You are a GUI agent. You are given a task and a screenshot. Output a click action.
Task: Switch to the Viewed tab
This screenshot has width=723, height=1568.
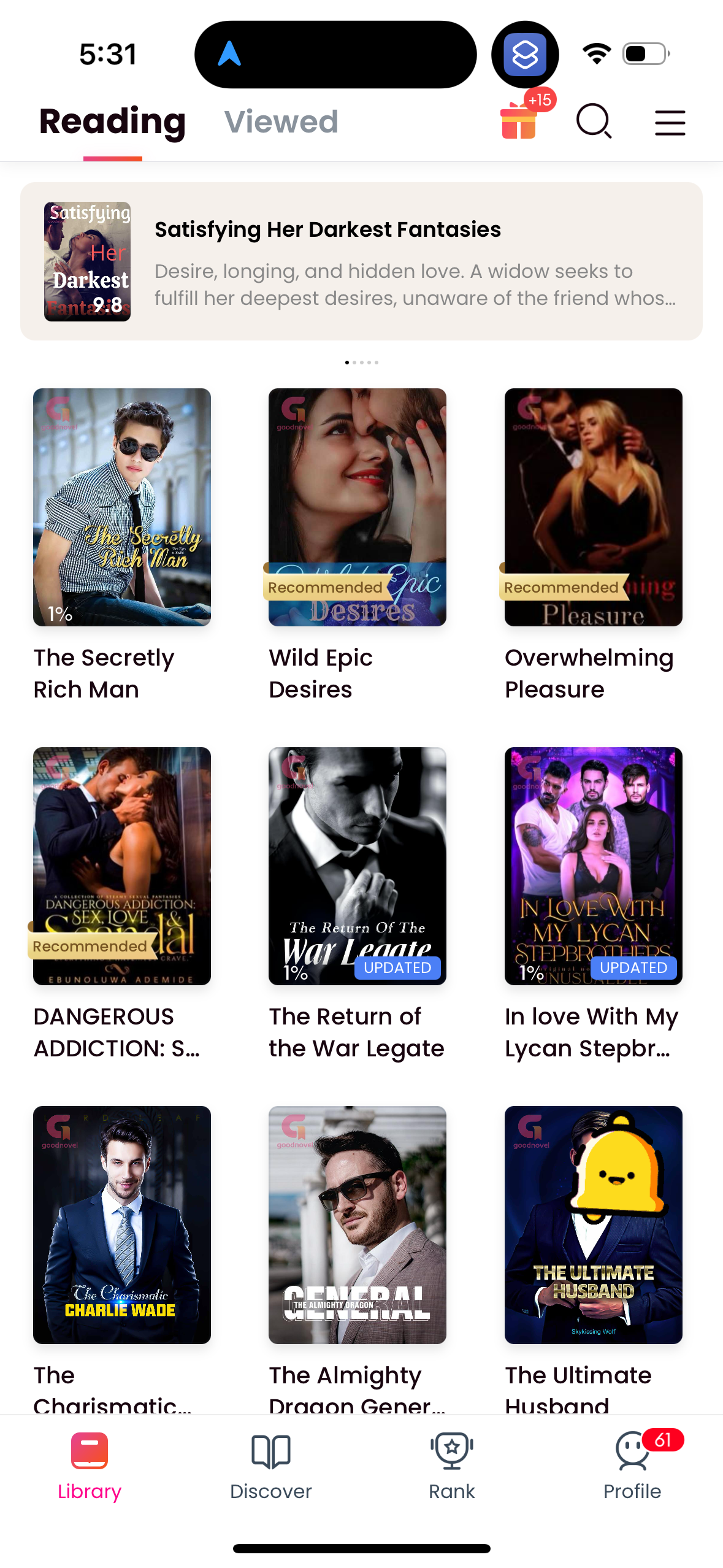pyautogui.click(x=281, y=121)
